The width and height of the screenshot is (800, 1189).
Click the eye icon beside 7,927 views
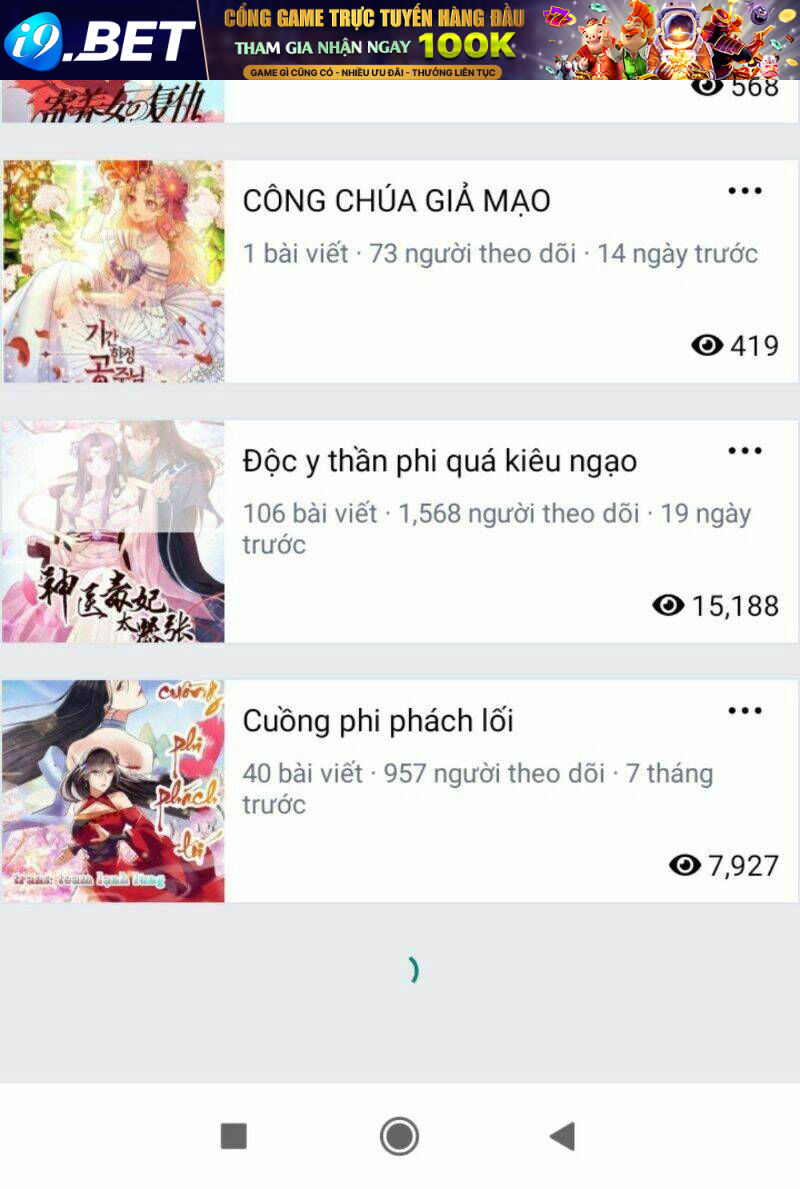(685, 864)
